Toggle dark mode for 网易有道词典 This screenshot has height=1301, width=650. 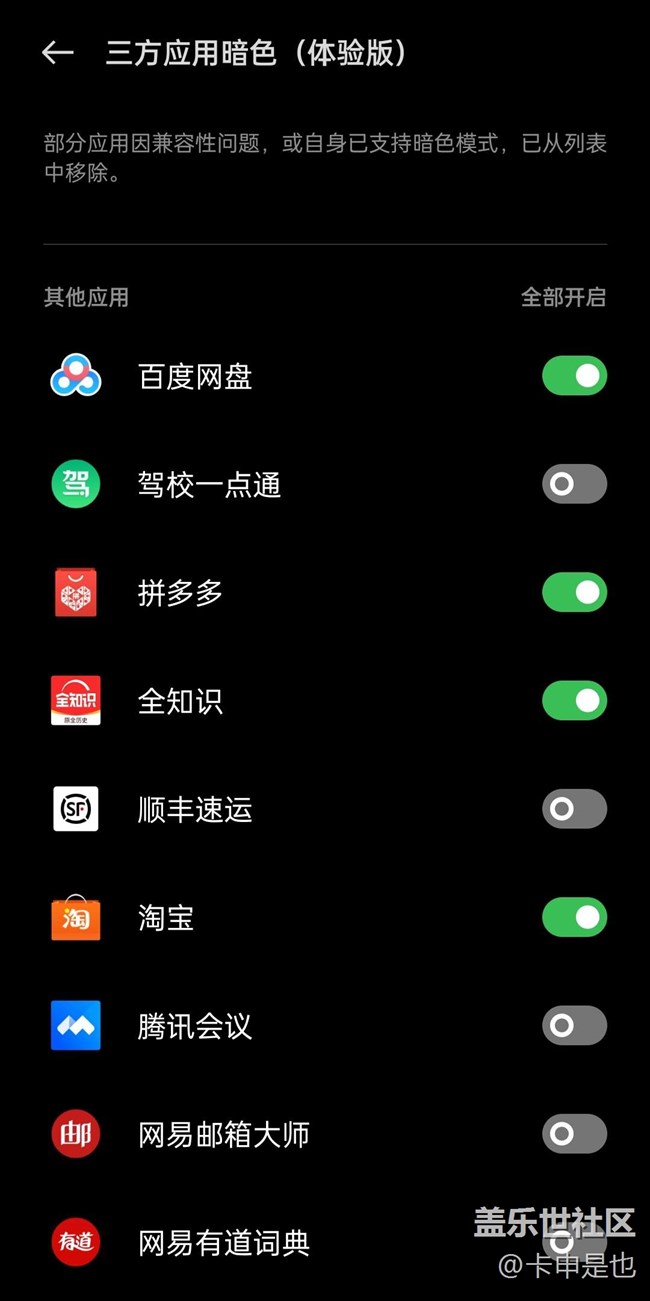(x=572, y=1242)
